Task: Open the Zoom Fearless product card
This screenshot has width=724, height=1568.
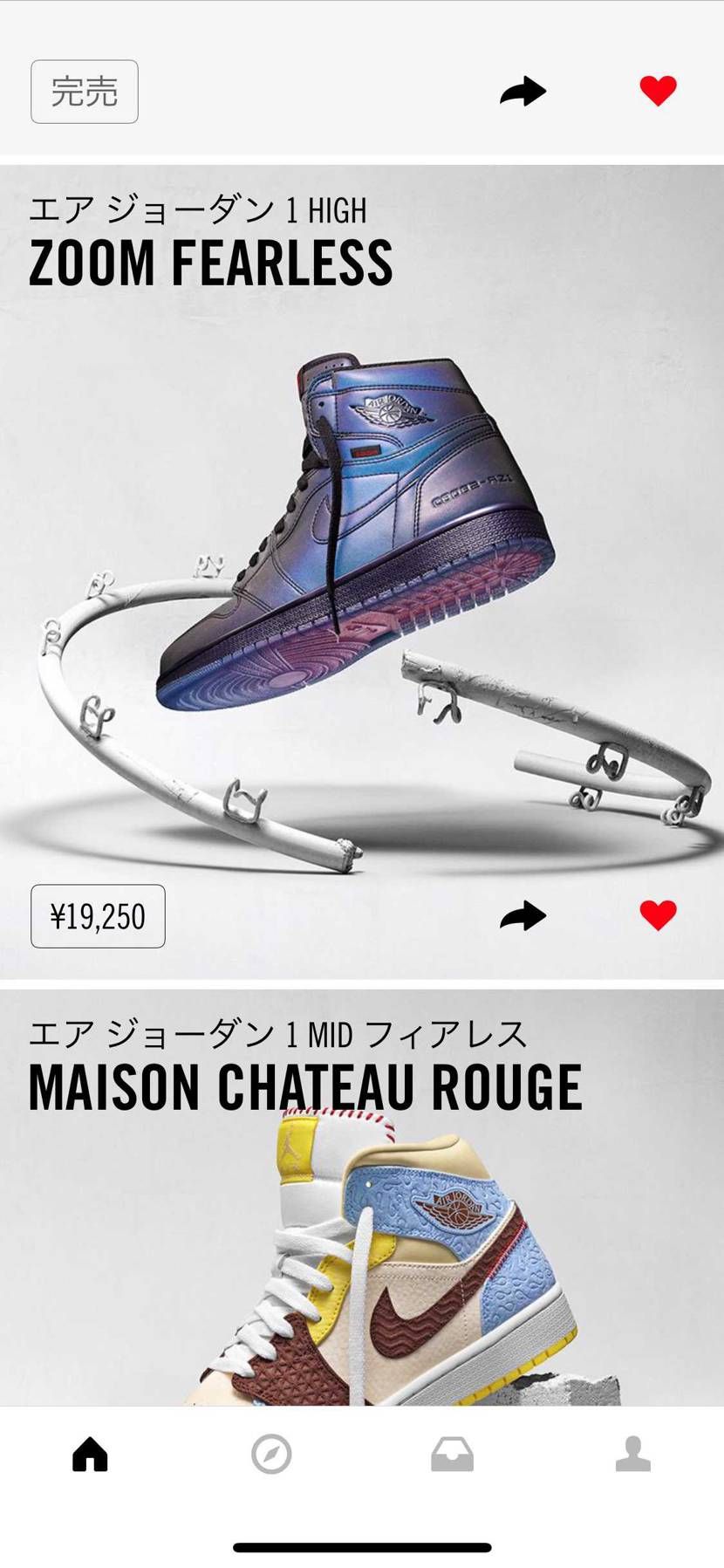Action: (x=362, y=572)
